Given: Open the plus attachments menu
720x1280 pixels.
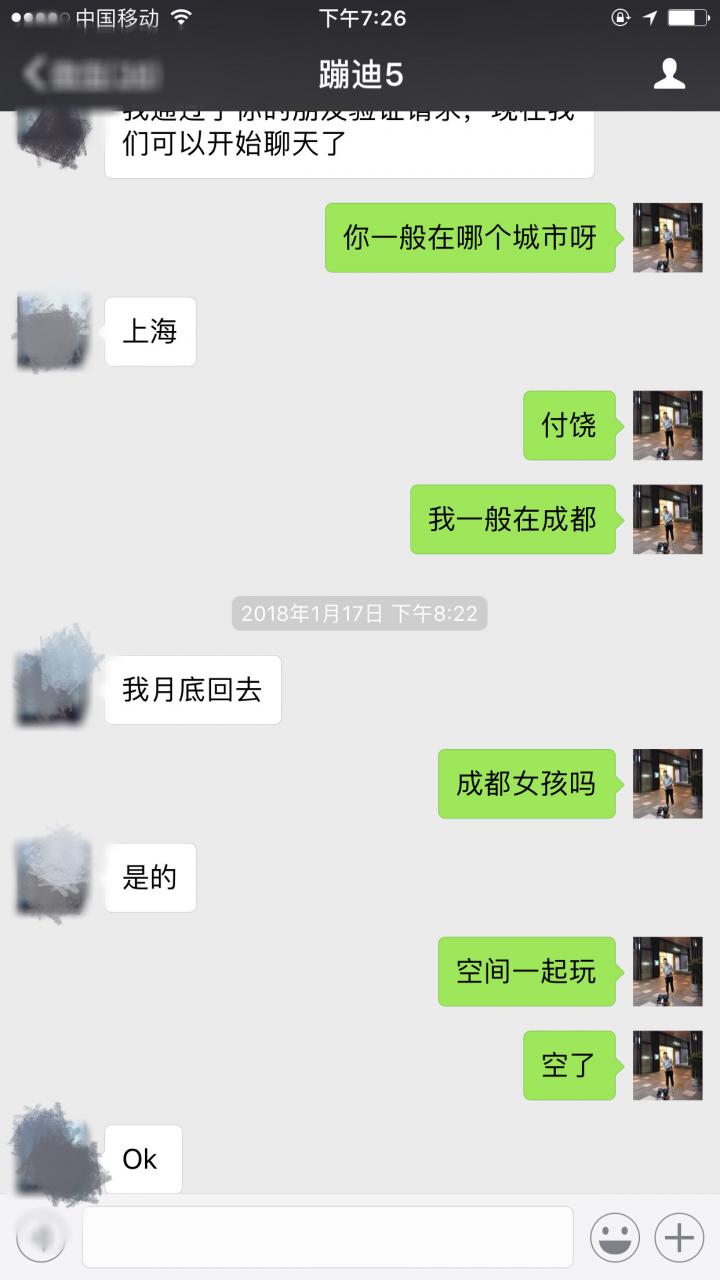Looking at the screenshot, I should pos(679,1238).
